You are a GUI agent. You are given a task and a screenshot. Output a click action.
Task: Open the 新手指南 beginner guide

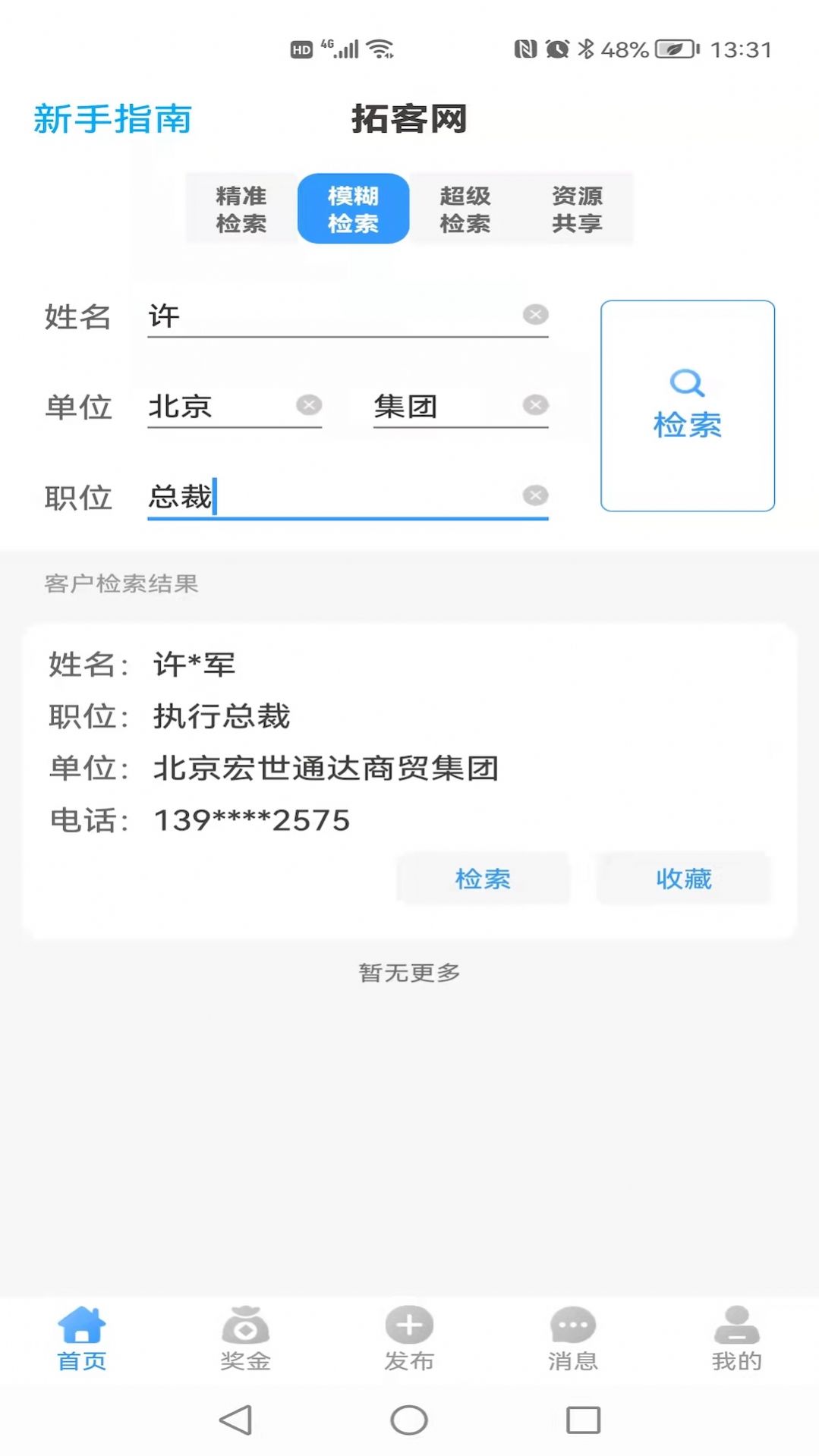pos(112,119)
